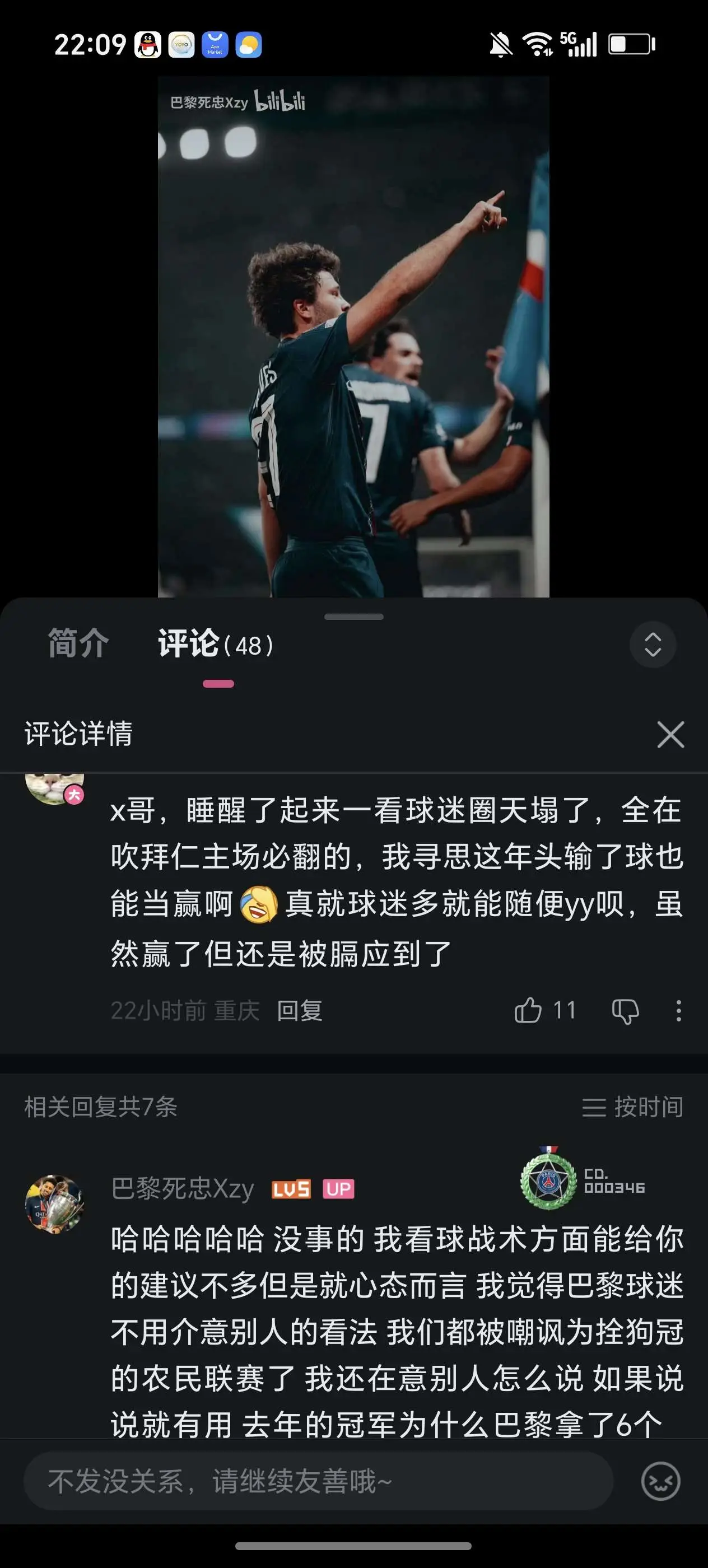
Task: Tap 回复 under the main comment
Action: pos(300,1011)
